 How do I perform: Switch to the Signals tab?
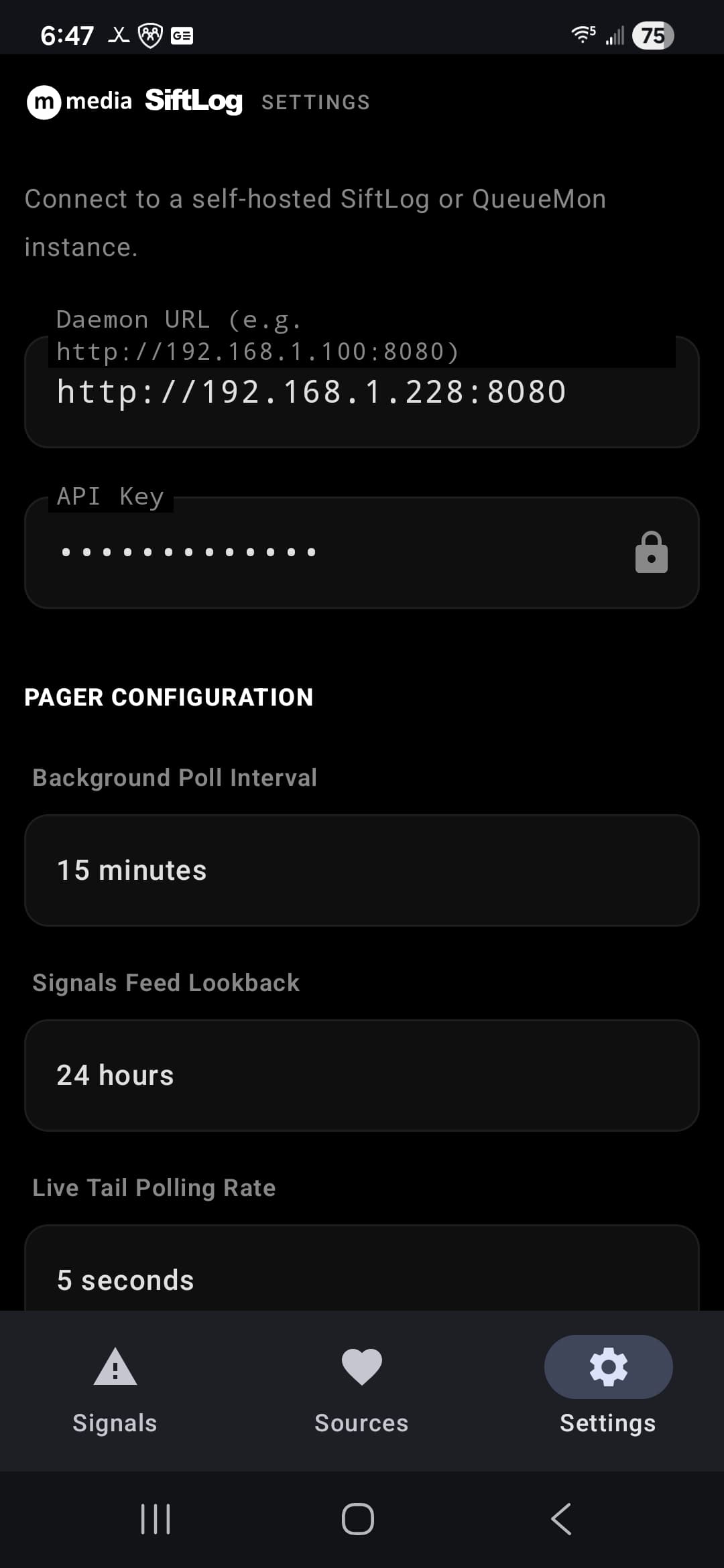[115, 1391]
